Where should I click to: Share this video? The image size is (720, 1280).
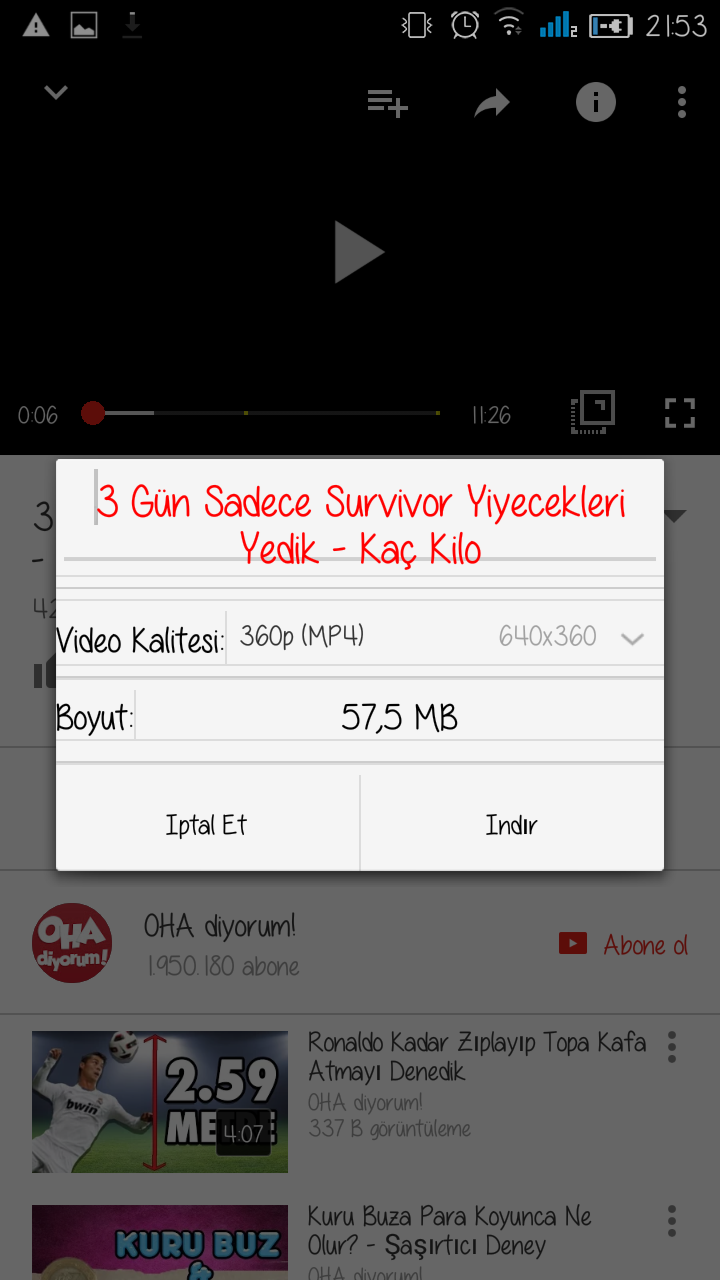point(492,102)
